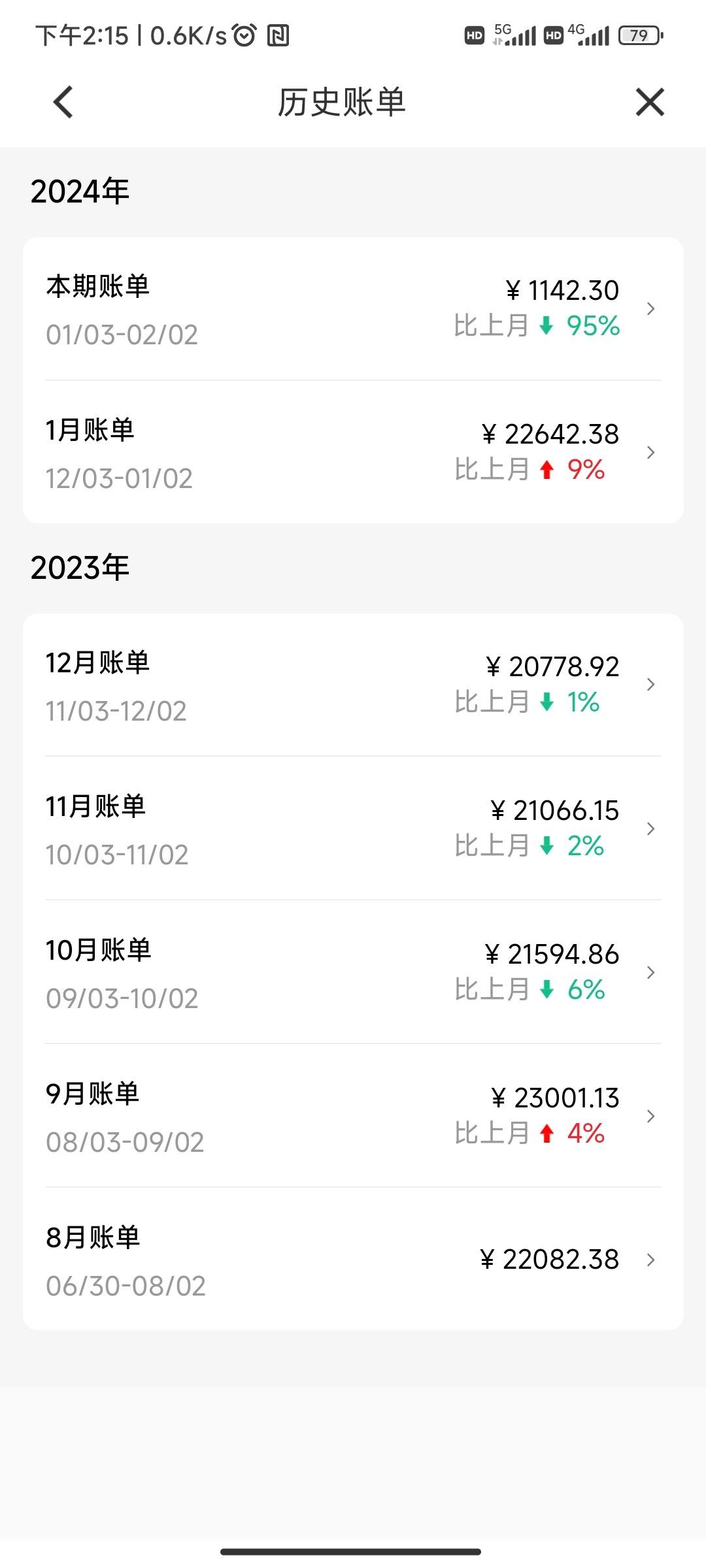The height and width of the screenshot is (1568, 706).
Task: Close the 历史账单 page
Action: pyautogui.click(x=650, y=102)
